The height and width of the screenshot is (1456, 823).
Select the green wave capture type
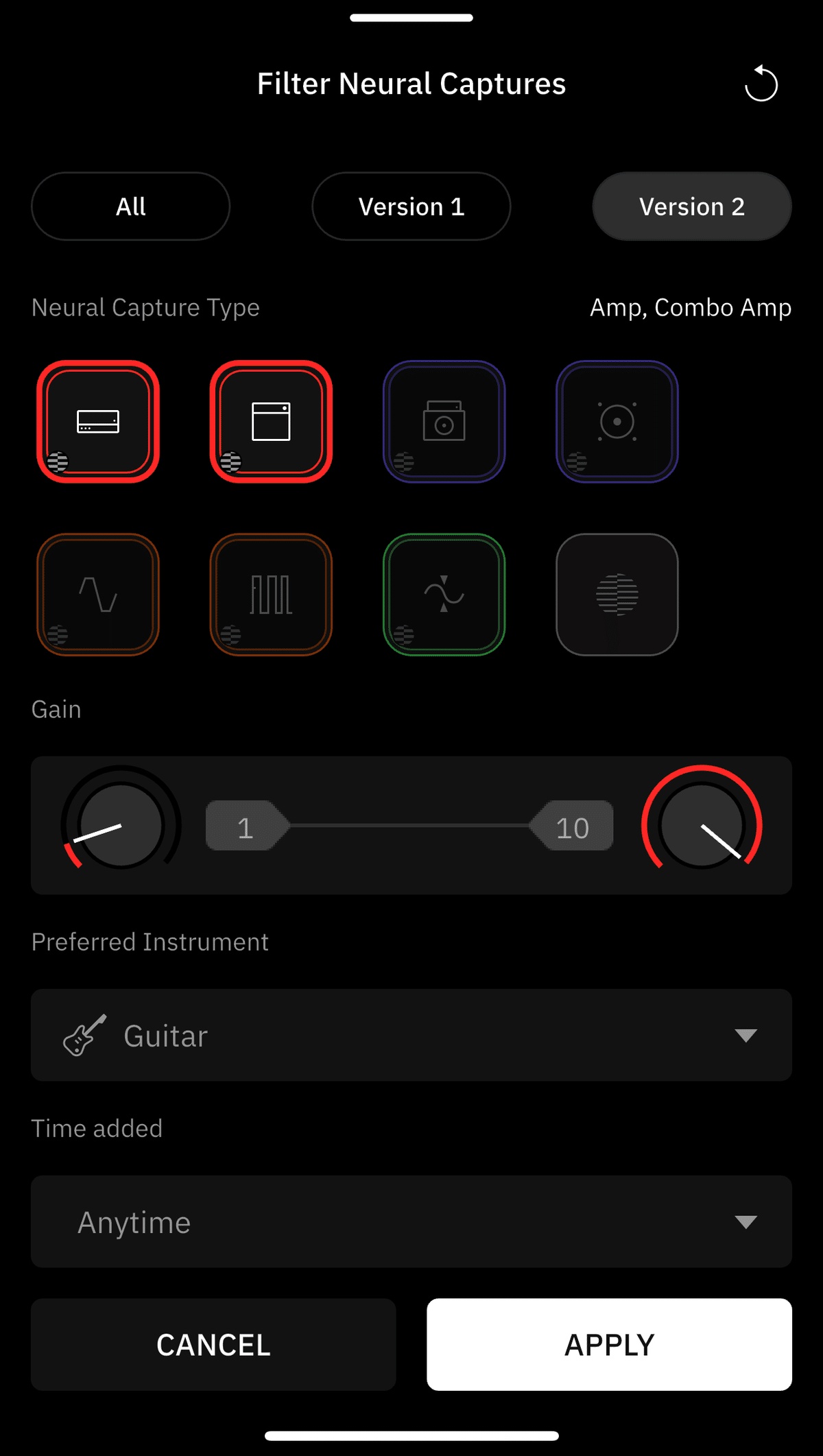[444, 595]
